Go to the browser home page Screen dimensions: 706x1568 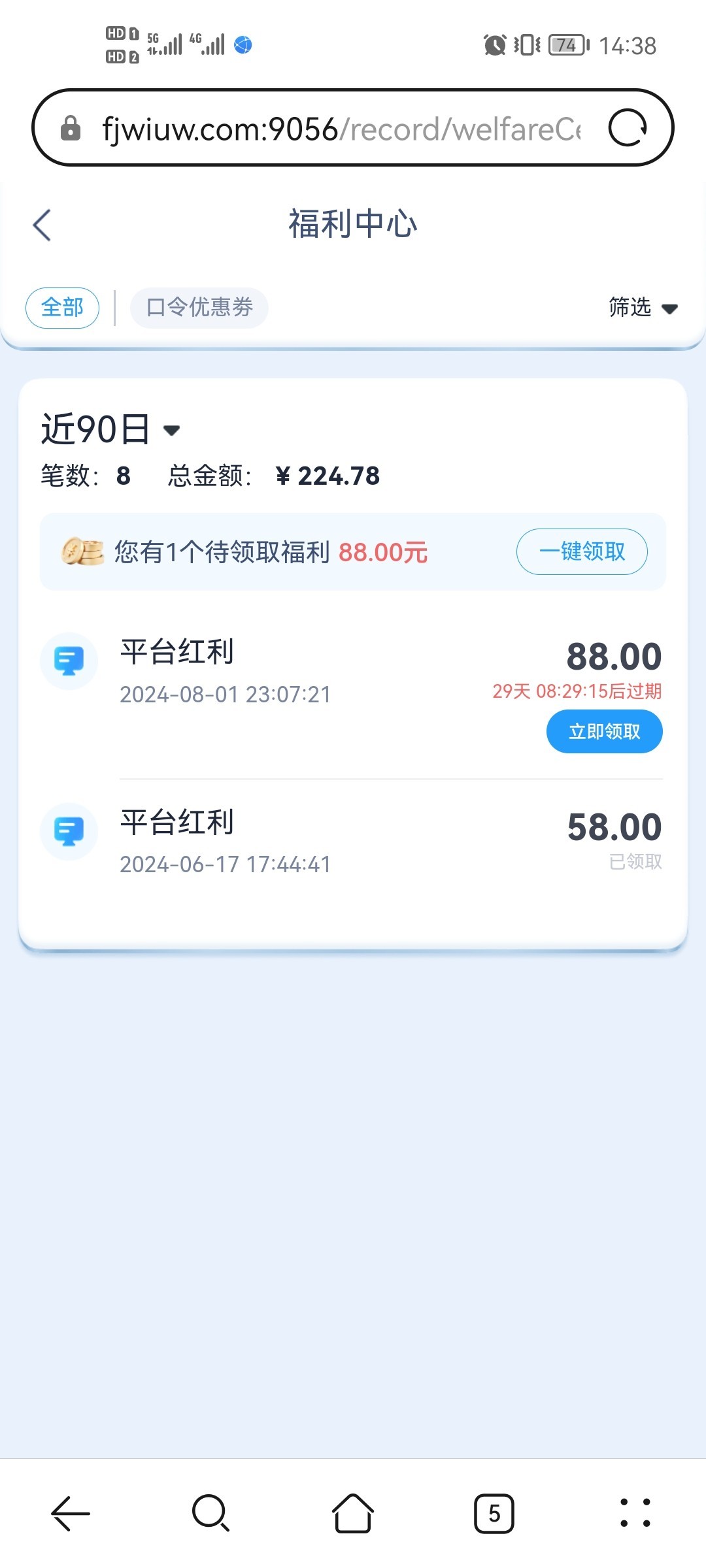pos(353,1513)
